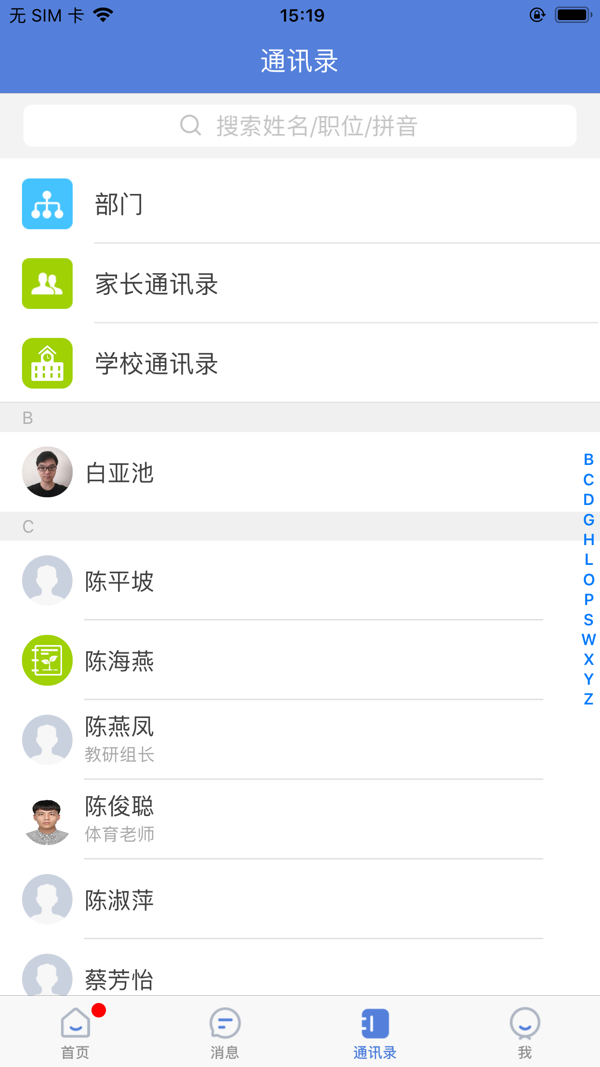Open 学校通讯录 school contacts
Screen dimensions: 600x1067
tap(300, 364)
